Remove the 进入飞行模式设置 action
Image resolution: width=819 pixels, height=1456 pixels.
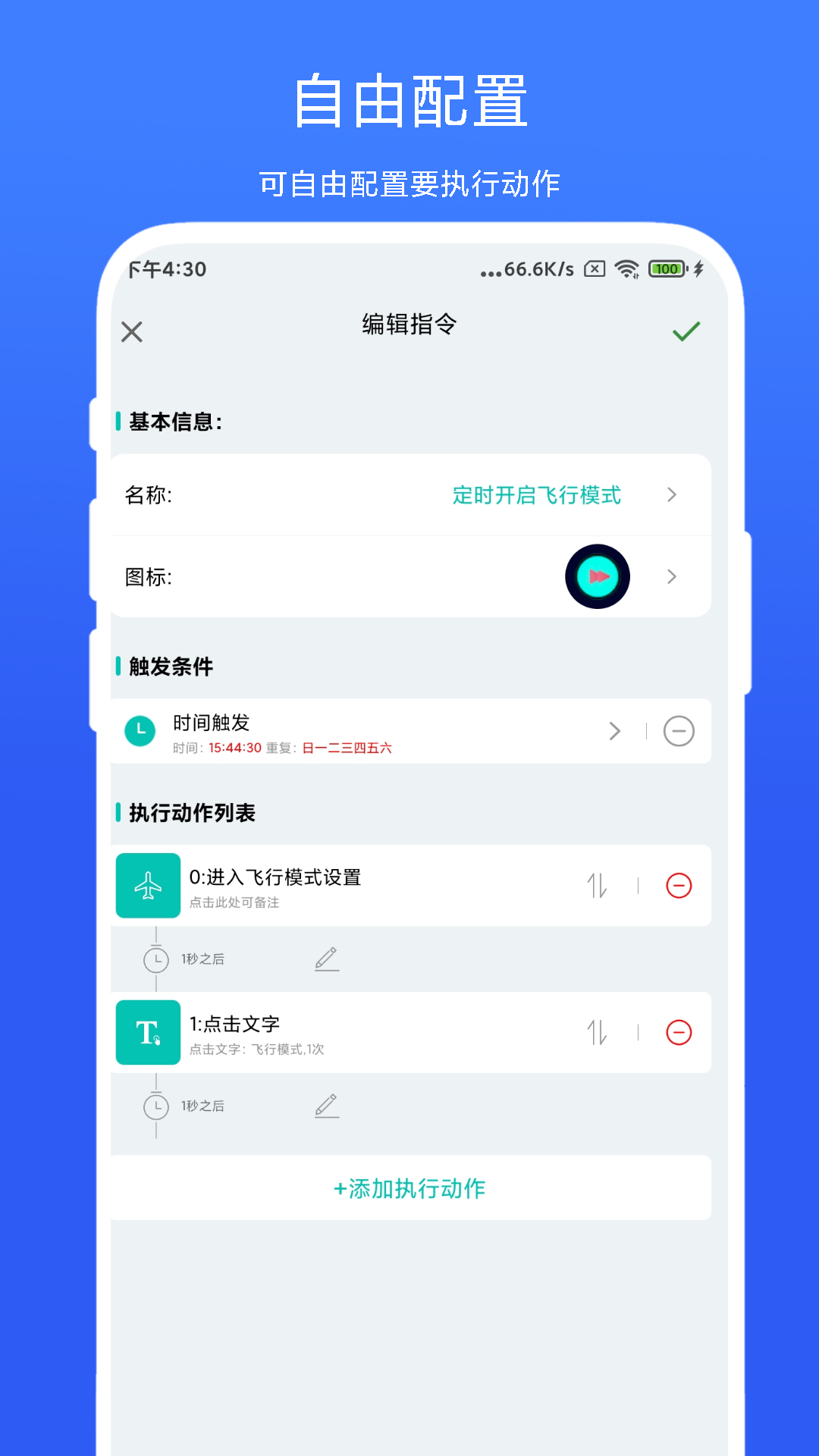(x=679, y=885)
